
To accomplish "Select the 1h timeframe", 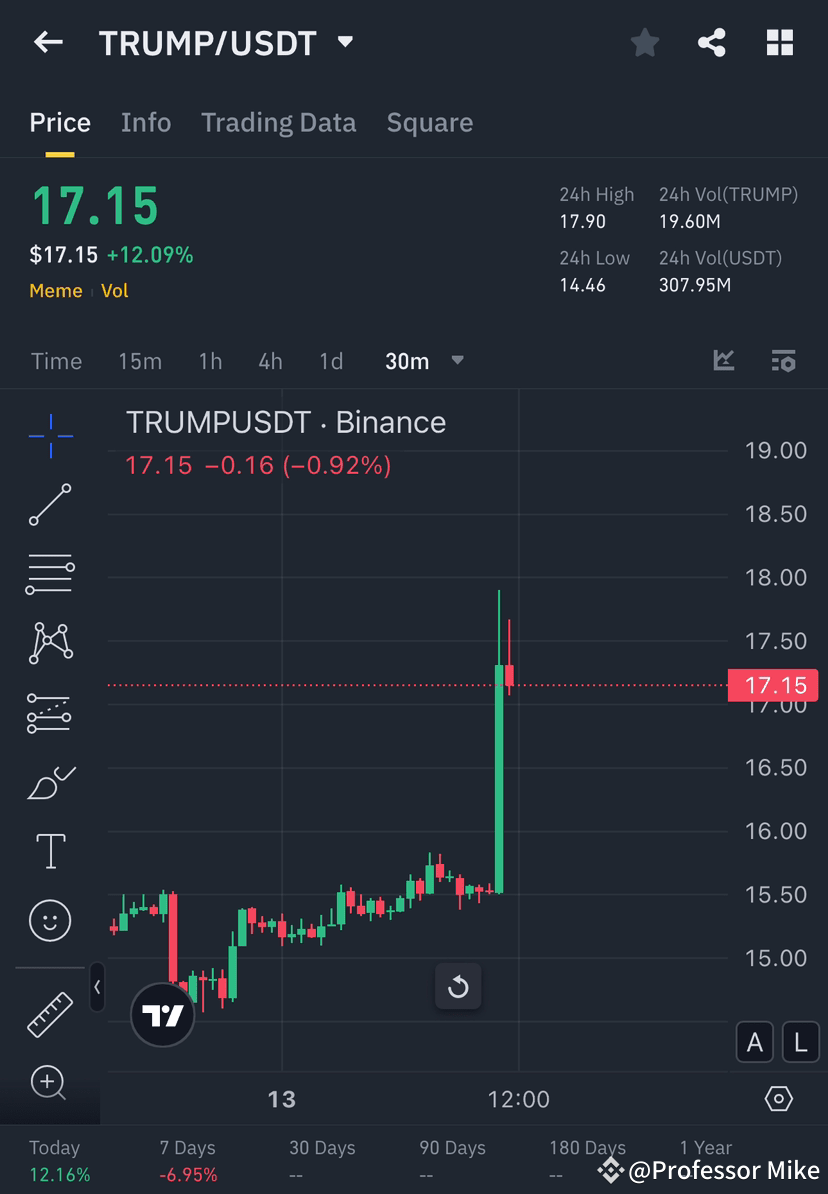I will click(210, 362).
